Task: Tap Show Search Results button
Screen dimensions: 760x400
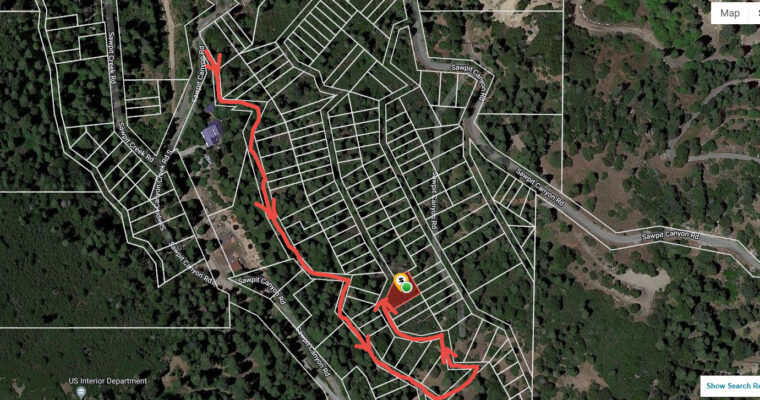Action: 731,385
